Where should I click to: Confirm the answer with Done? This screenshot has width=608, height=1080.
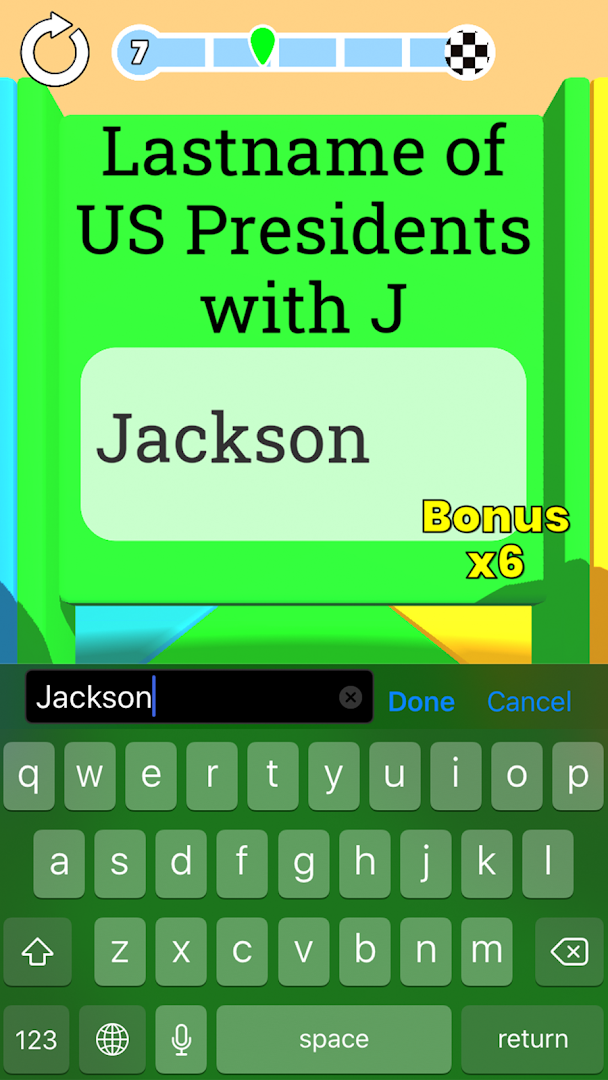(x=421, y=702)
